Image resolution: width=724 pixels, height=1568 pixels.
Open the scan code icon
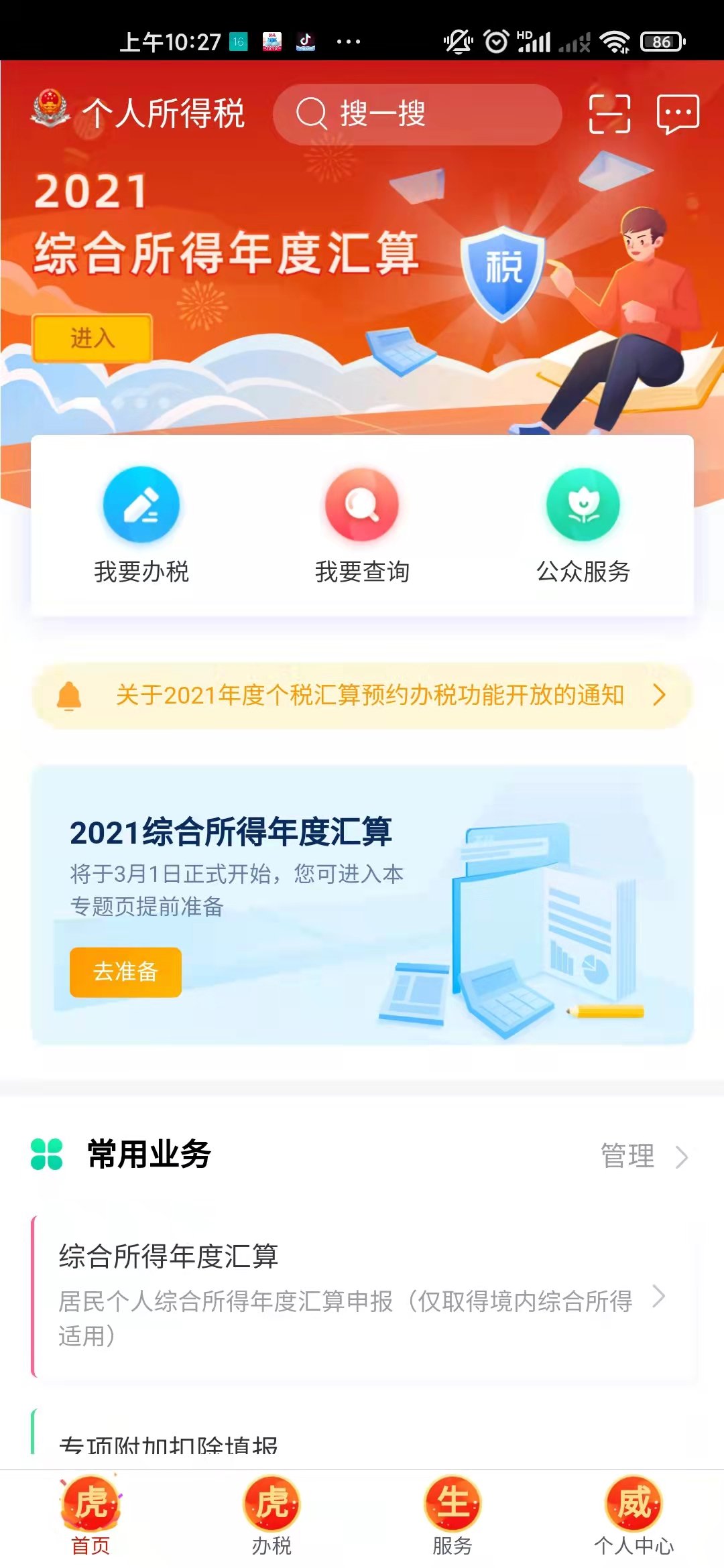coord(609,114)
